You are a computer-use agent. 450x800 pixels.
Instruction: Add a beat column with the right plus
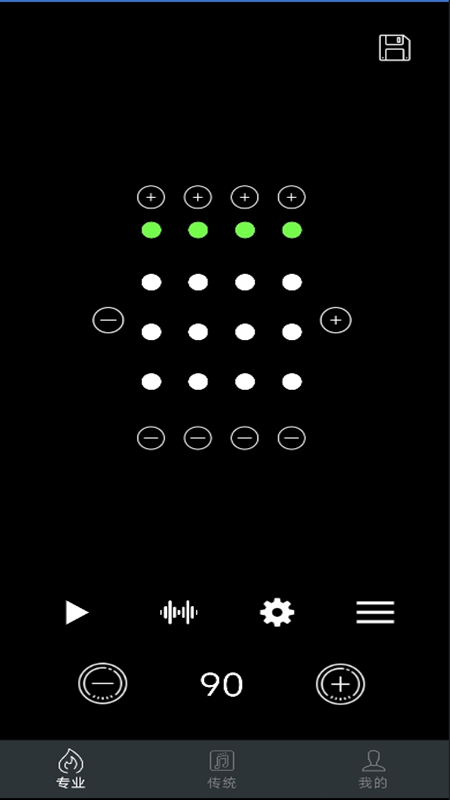pyautogui.click(x=336, y=320)
